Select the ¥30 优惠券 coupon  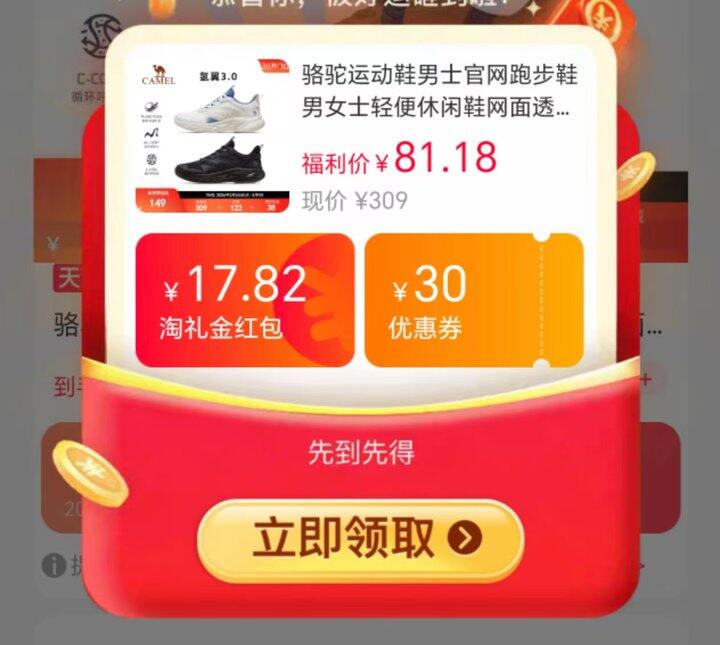coord(473,300)
